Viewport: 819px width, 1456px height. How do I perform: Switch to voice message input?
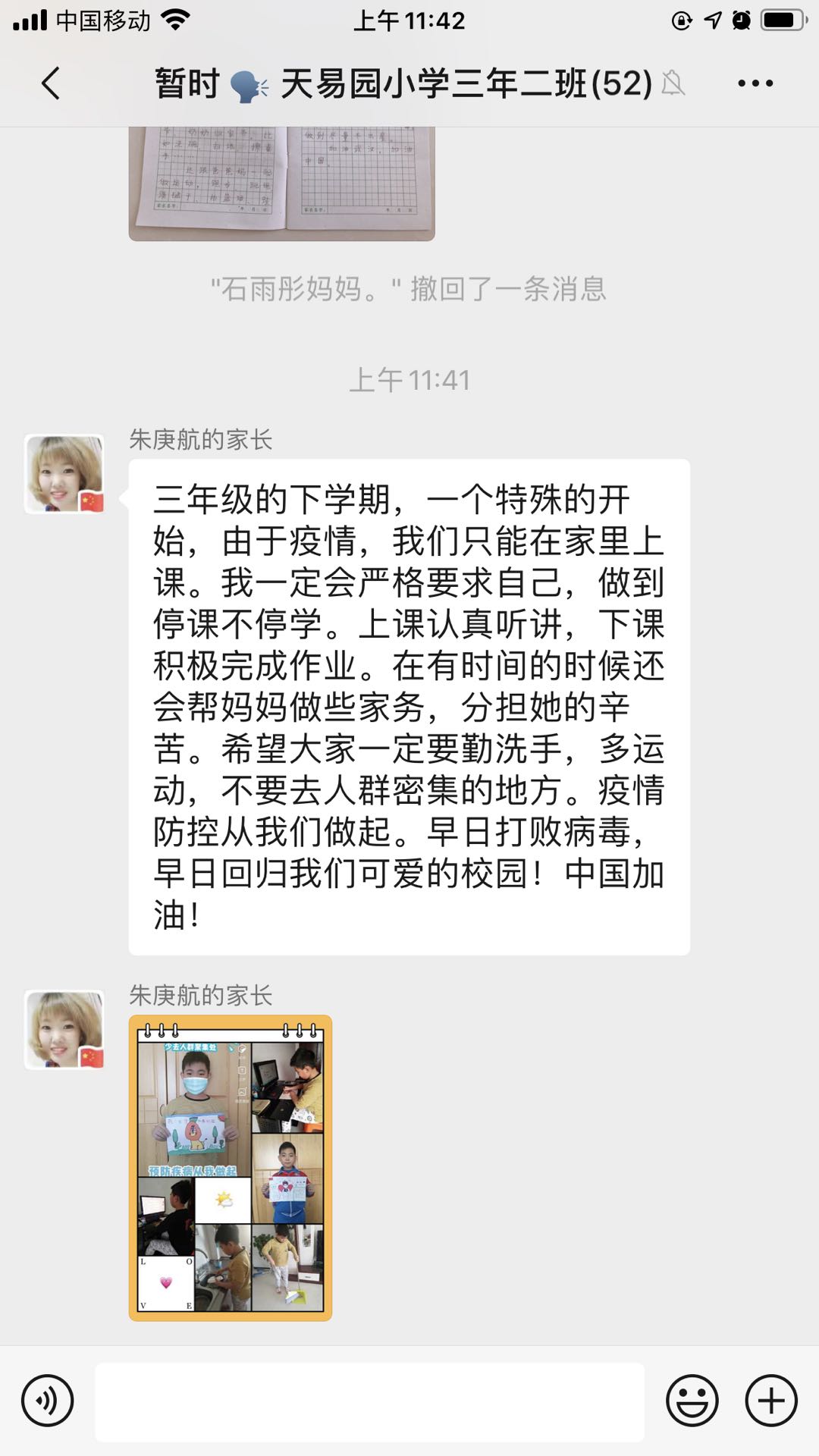47,1401
